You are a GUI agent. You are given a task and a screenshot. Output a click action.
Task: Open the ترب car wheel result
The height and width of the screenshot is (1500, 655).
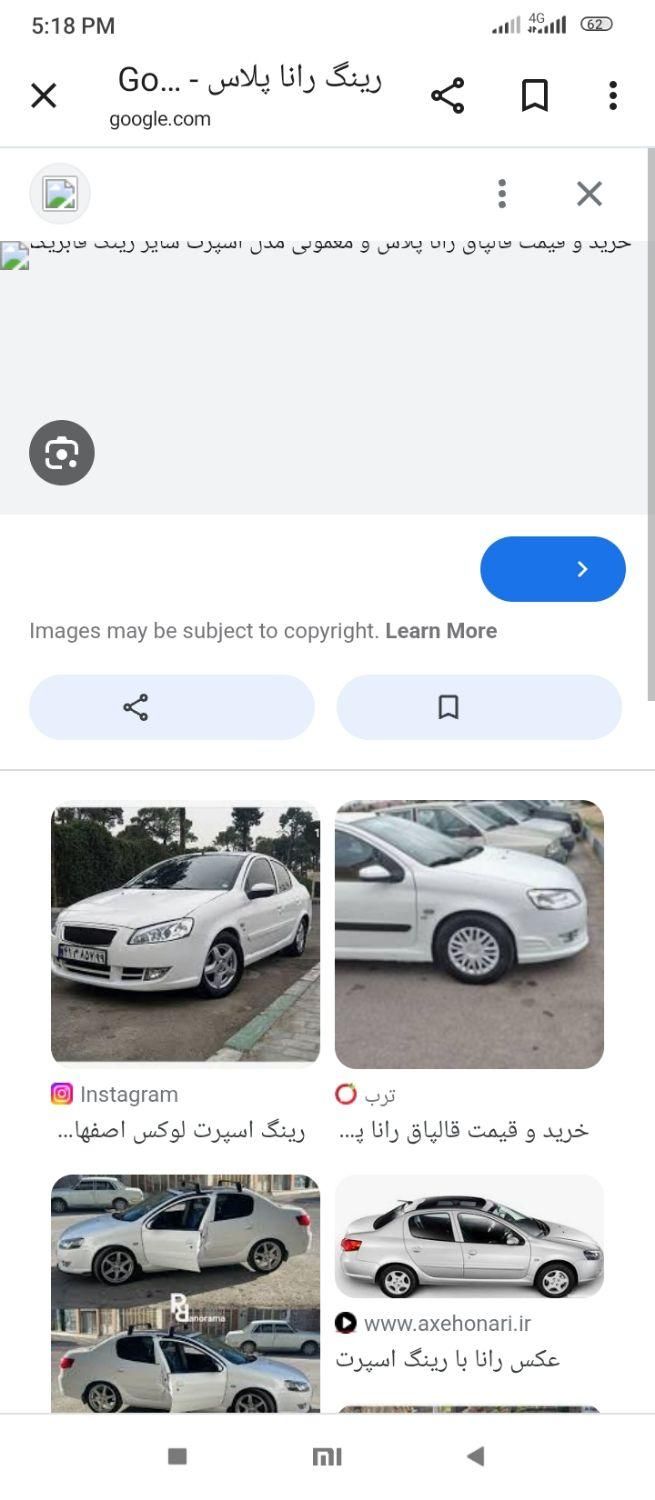pos(469,934)
